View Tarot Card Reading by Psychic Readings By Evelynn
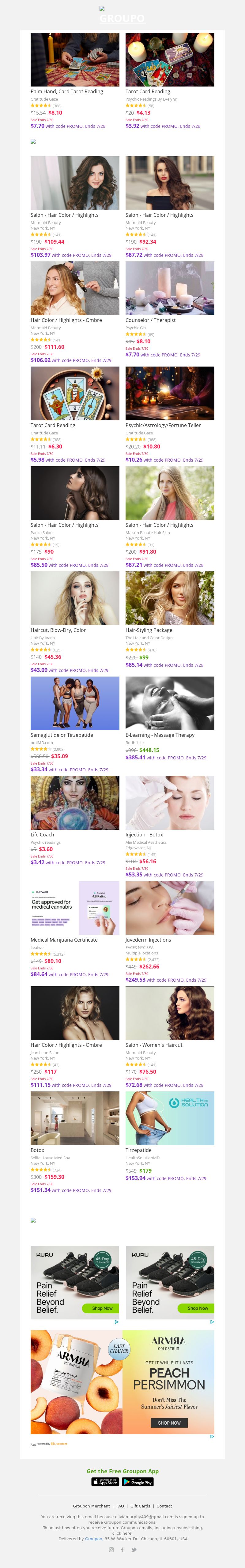 click(x=169, y=60)
